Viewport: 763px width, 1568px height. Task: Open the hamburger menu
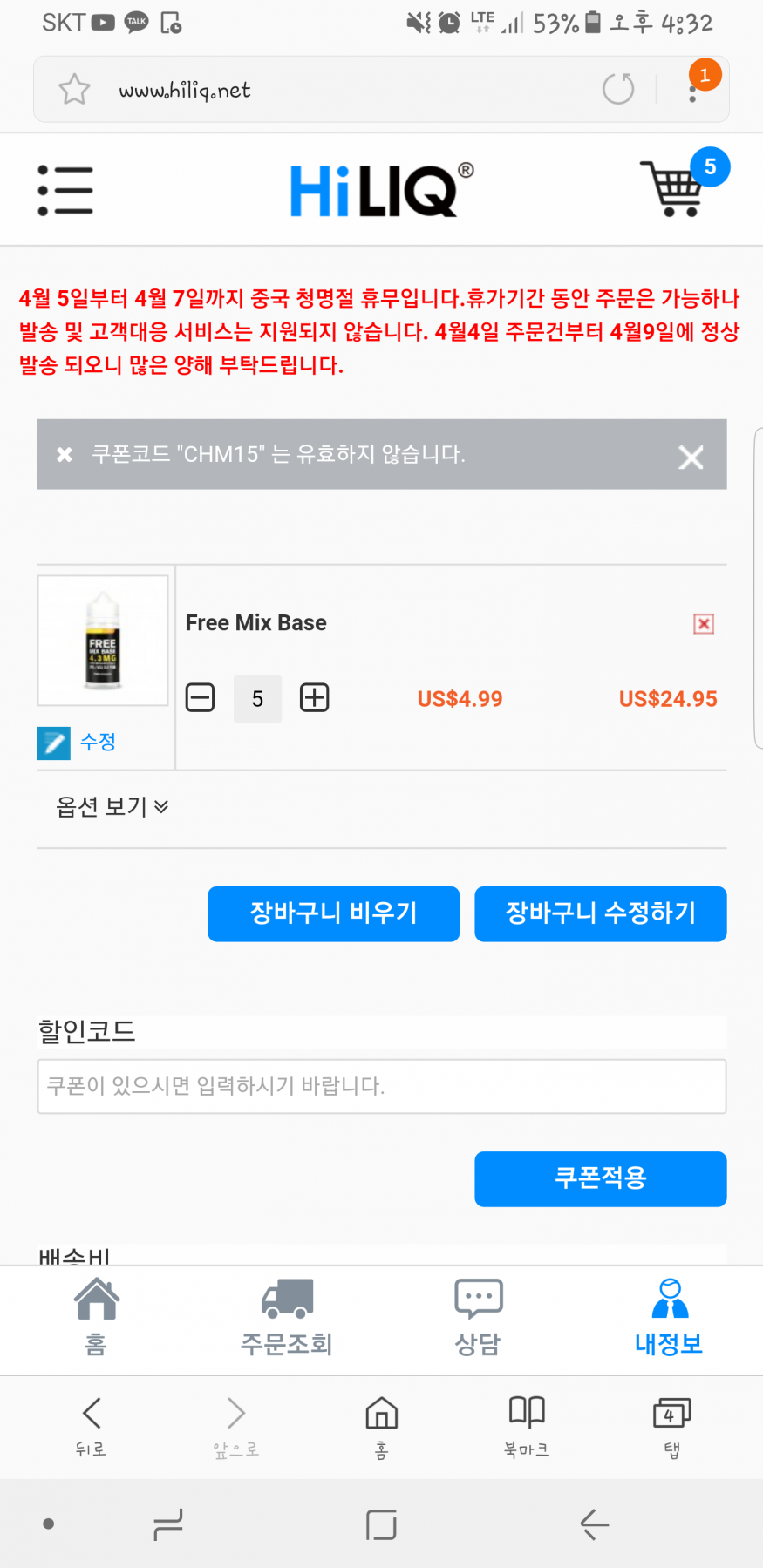(65, 190)
